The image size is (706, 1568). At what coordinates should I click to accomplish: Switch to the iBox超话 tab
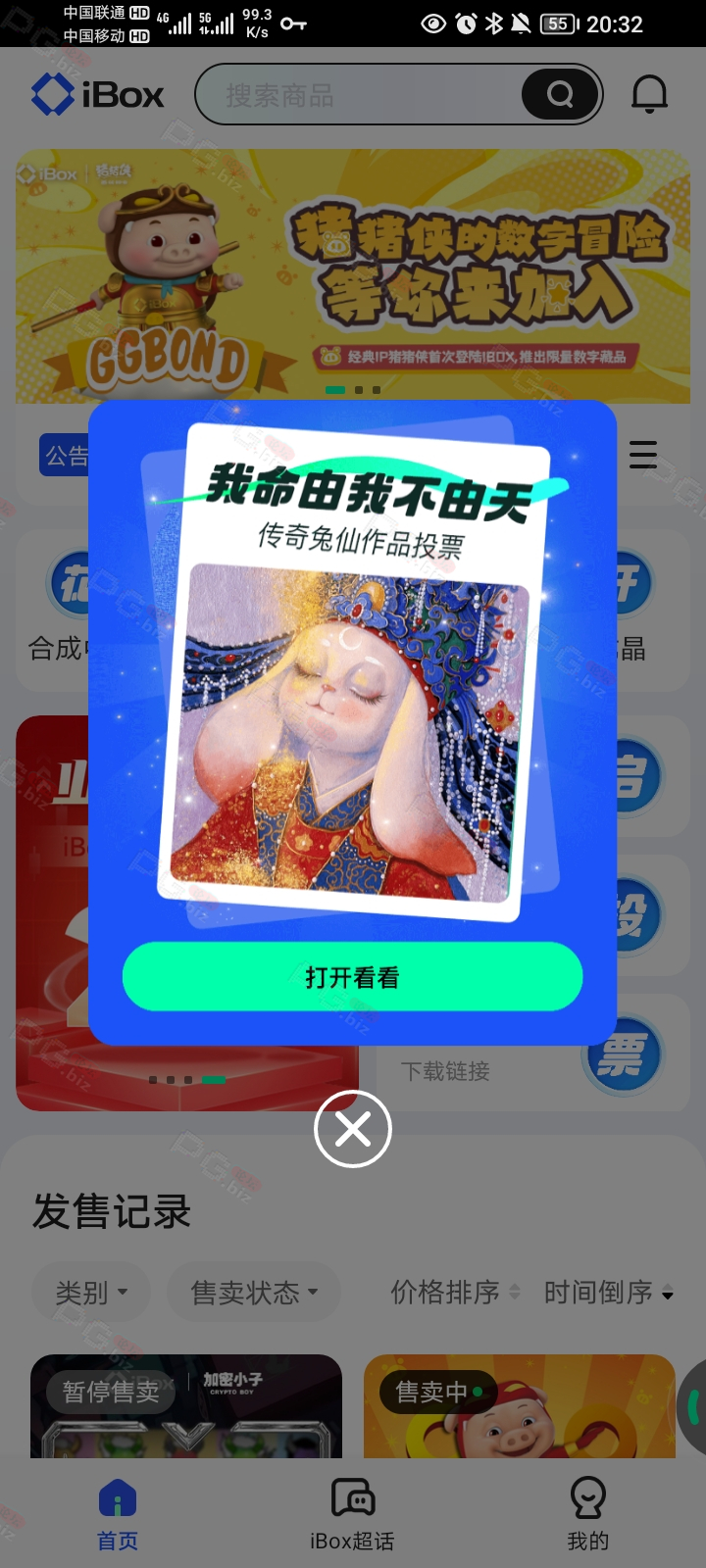click(352, 1515)
